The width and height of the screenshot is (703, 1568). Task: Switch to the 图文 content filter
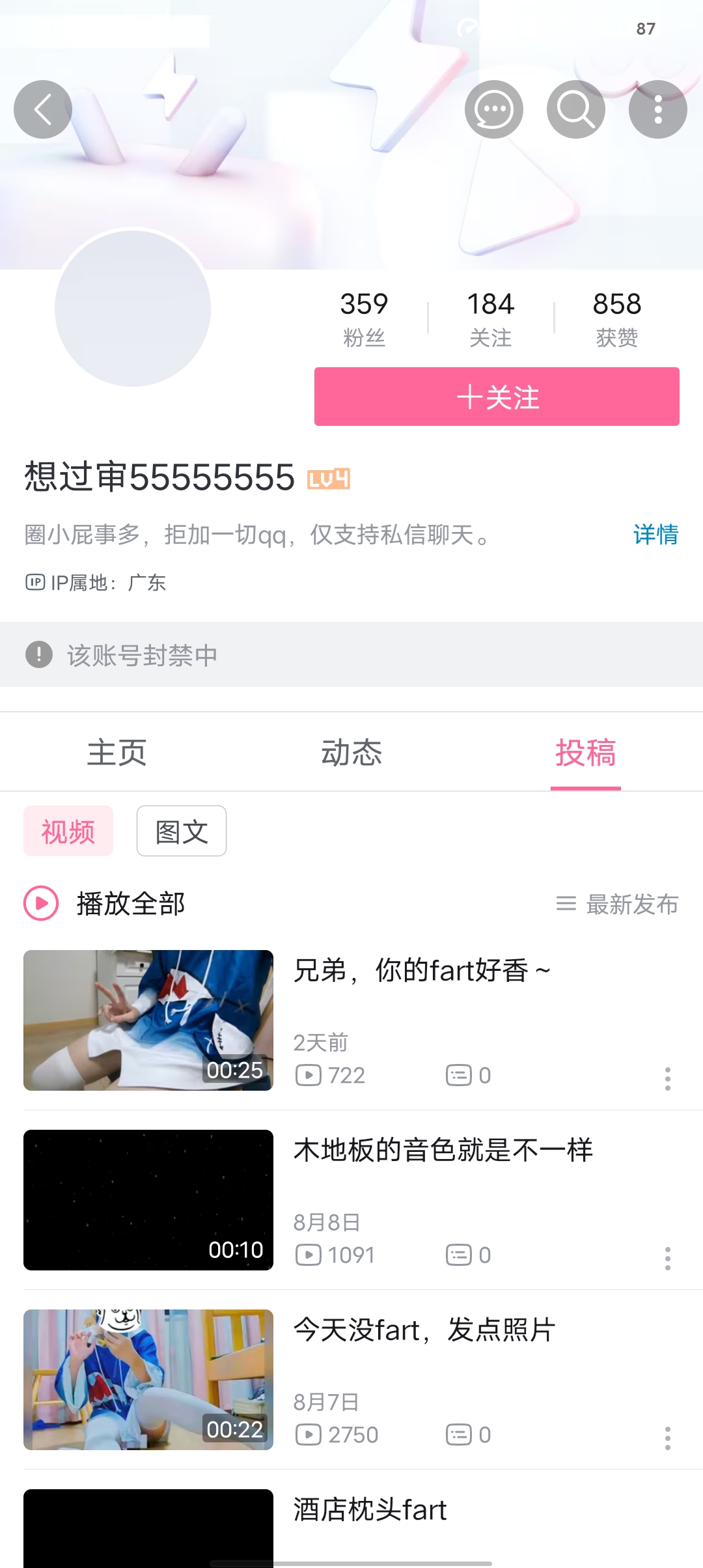[x=181, y=831]
